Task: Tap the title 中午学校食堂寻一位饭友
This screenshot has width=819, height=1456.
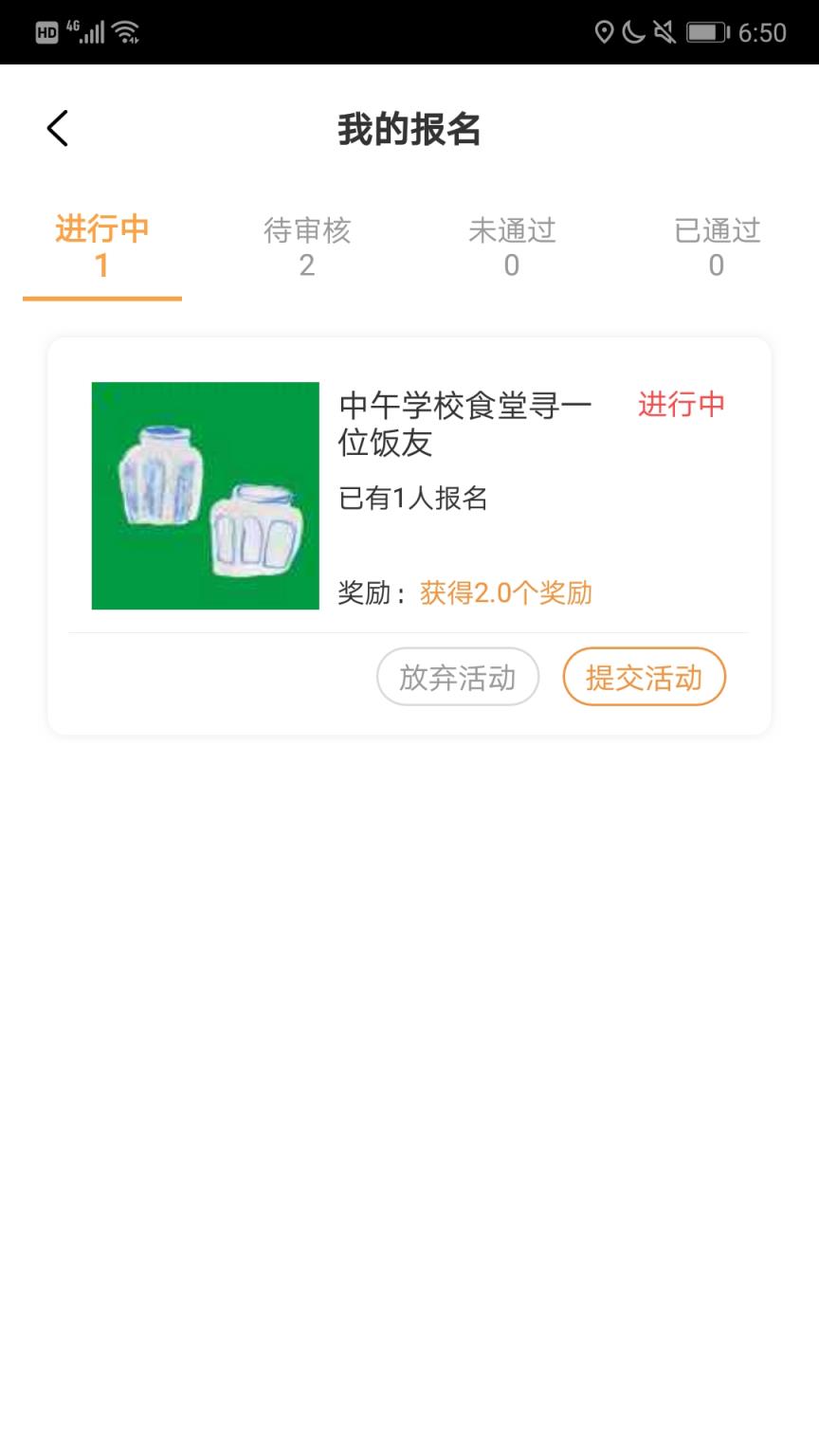Action: pos(466,424)
